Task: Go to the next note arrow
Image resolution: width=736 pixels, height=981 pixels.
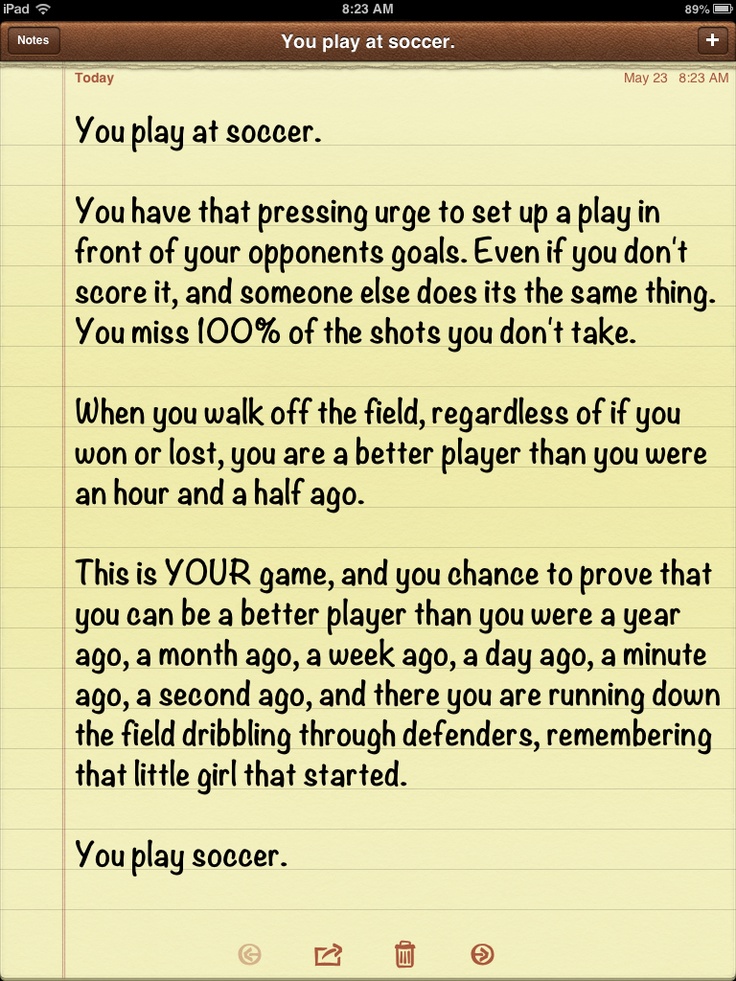Action: pos(482,954)
